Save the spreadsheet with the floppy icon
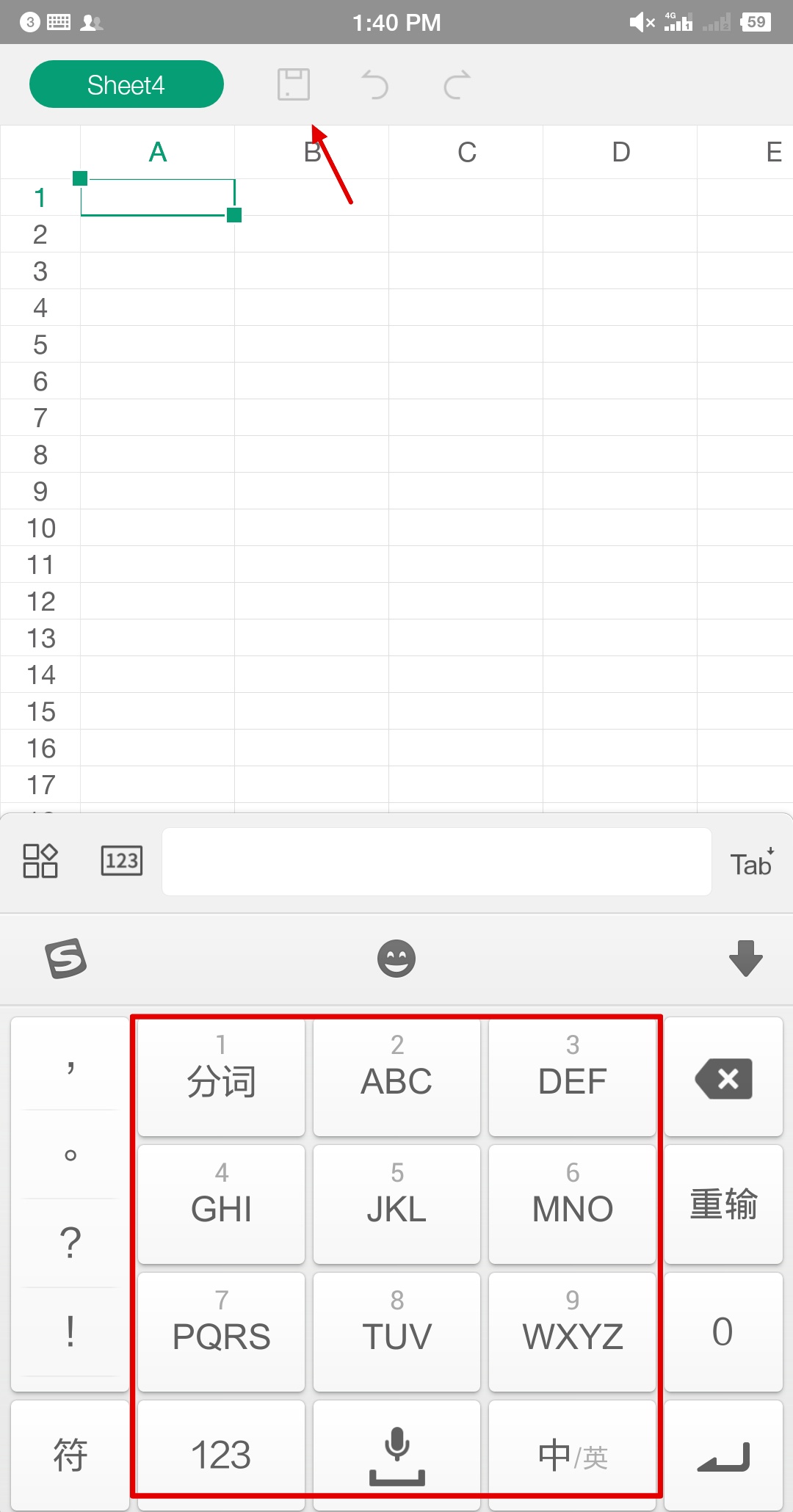This screenshot has height=1512, width=793. point(294,84)
